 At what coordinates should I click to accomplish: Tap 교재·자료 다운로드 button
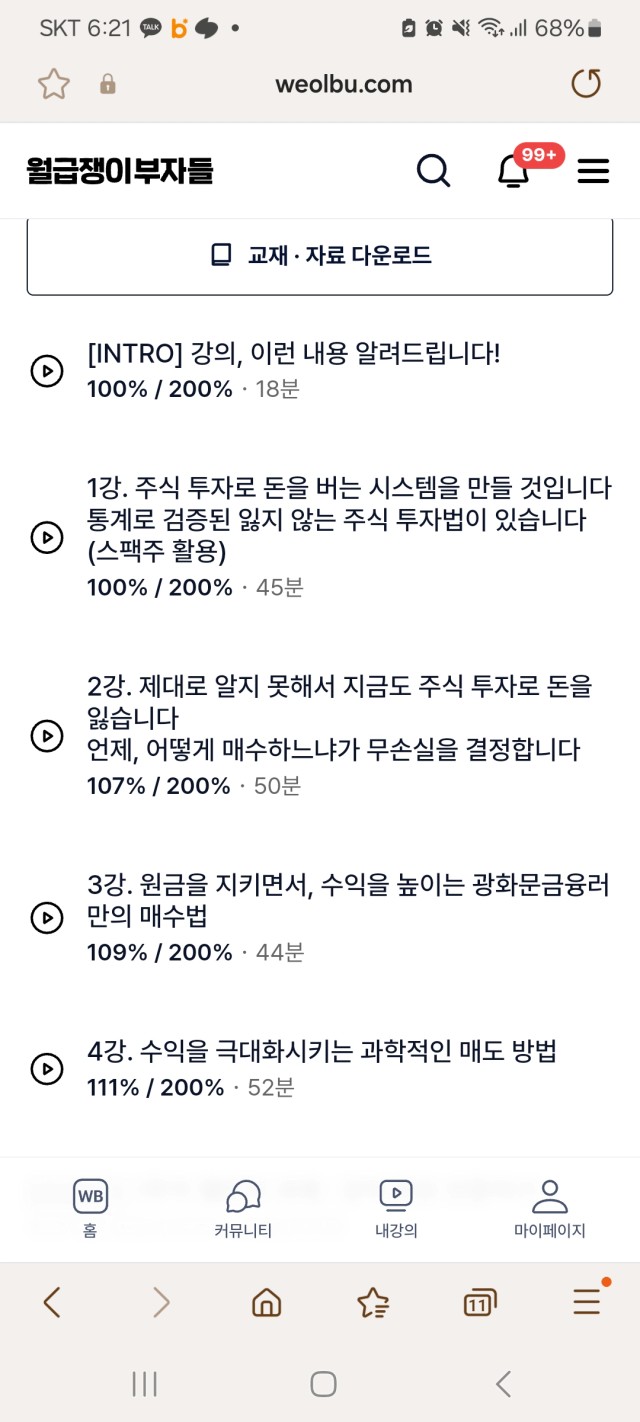[x=320, y=256]
